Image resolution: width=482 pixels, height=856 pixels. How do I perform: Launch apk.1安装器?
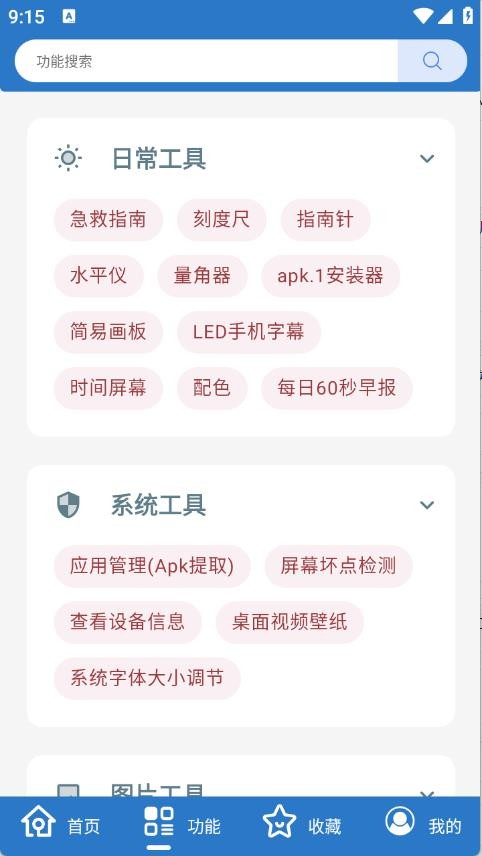(x=330, y=276)
